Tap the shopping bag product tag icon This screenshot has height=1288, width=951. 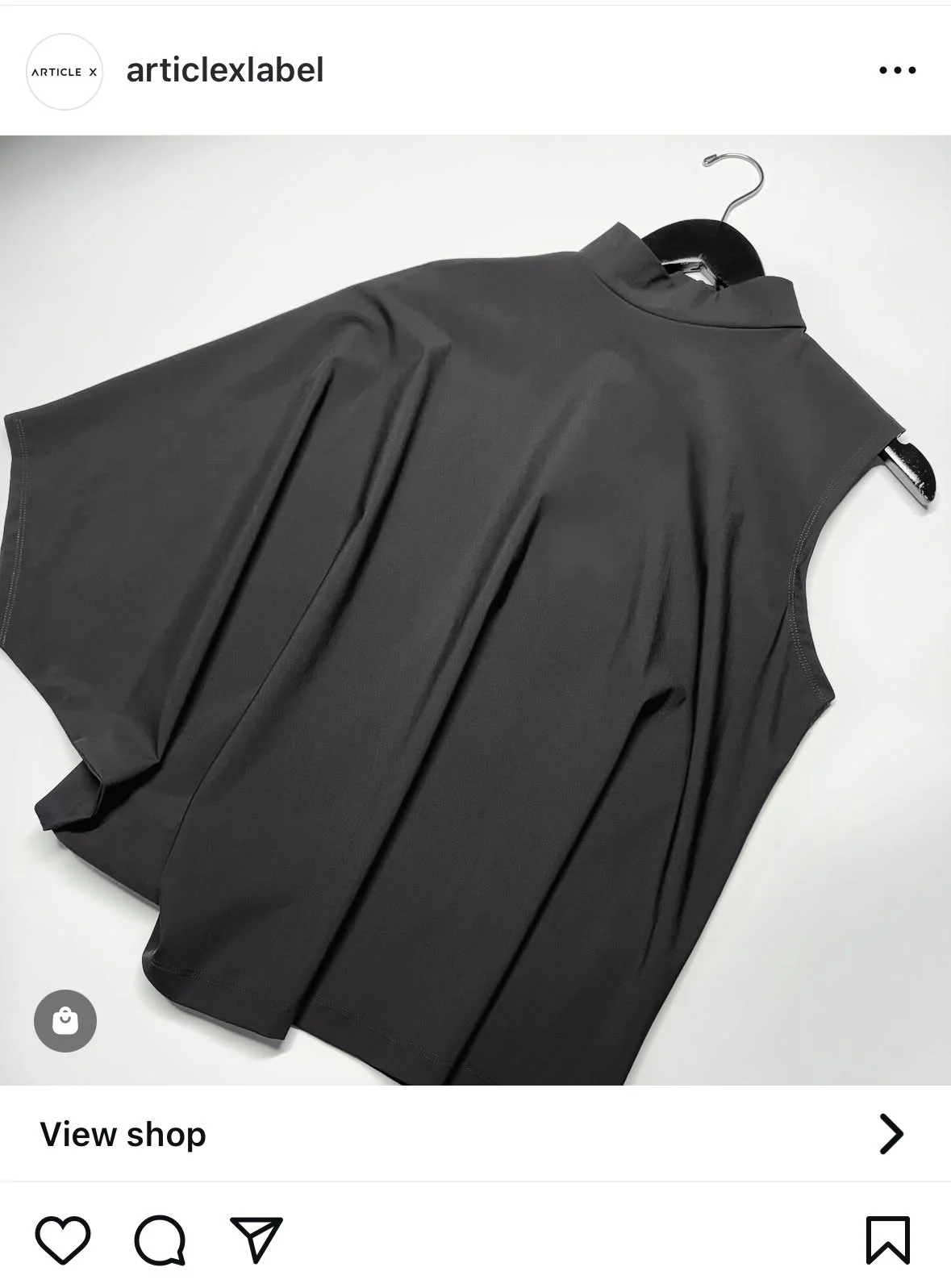[x=65, y=1020]
